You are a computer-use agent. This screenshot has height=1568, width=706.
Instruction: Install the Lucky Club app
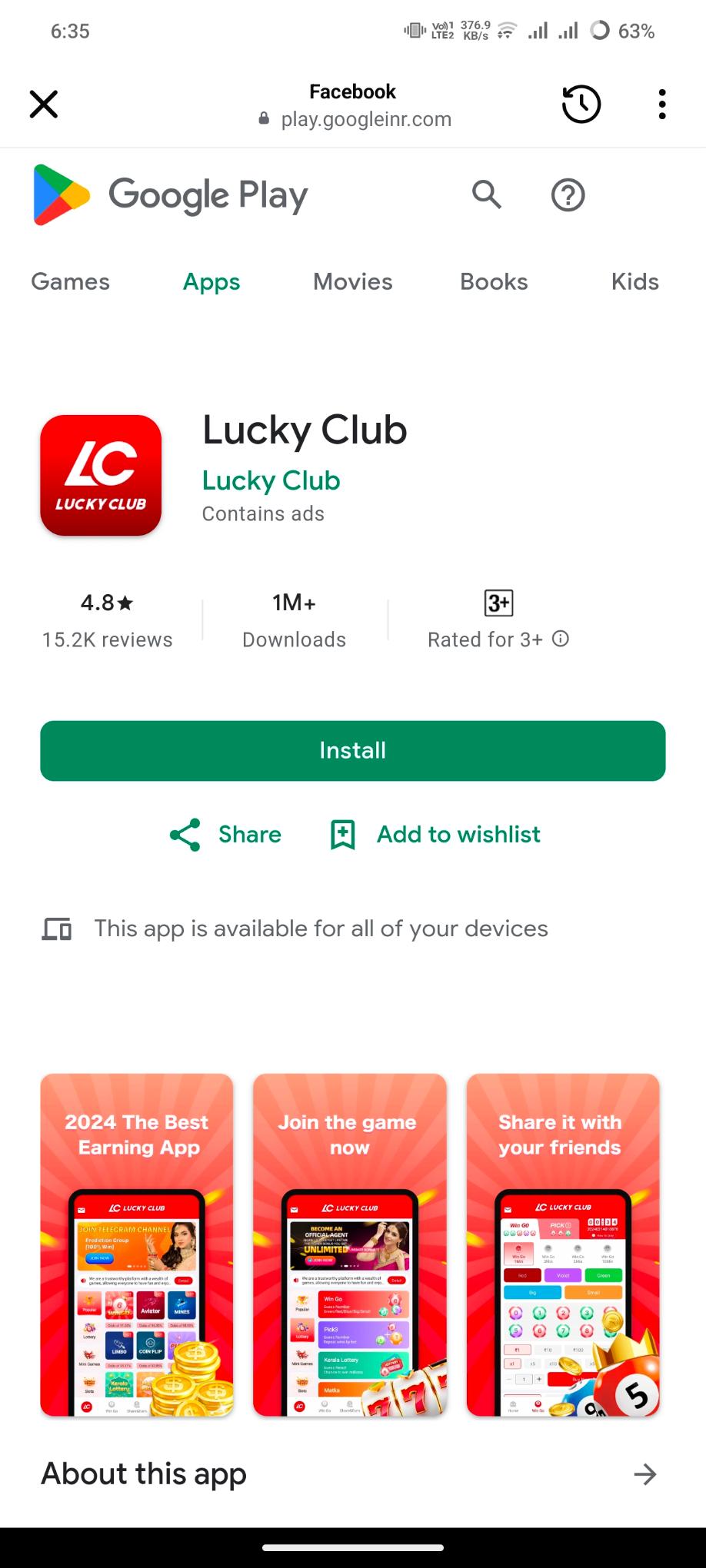click(352, 751)
